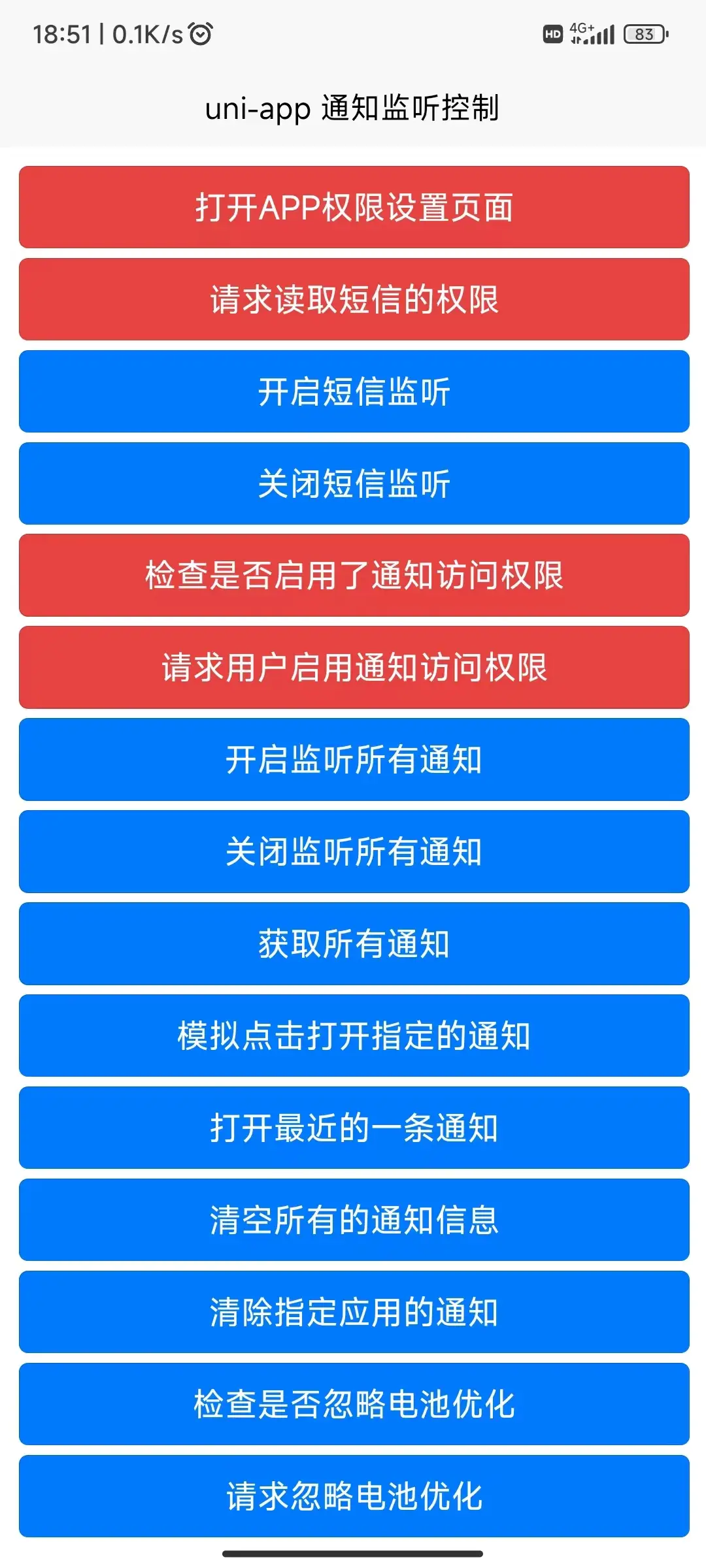The image size is (706, 1568).
Task: Disable via 关闭监听所有通知
Action: click(x=354, y=851)
